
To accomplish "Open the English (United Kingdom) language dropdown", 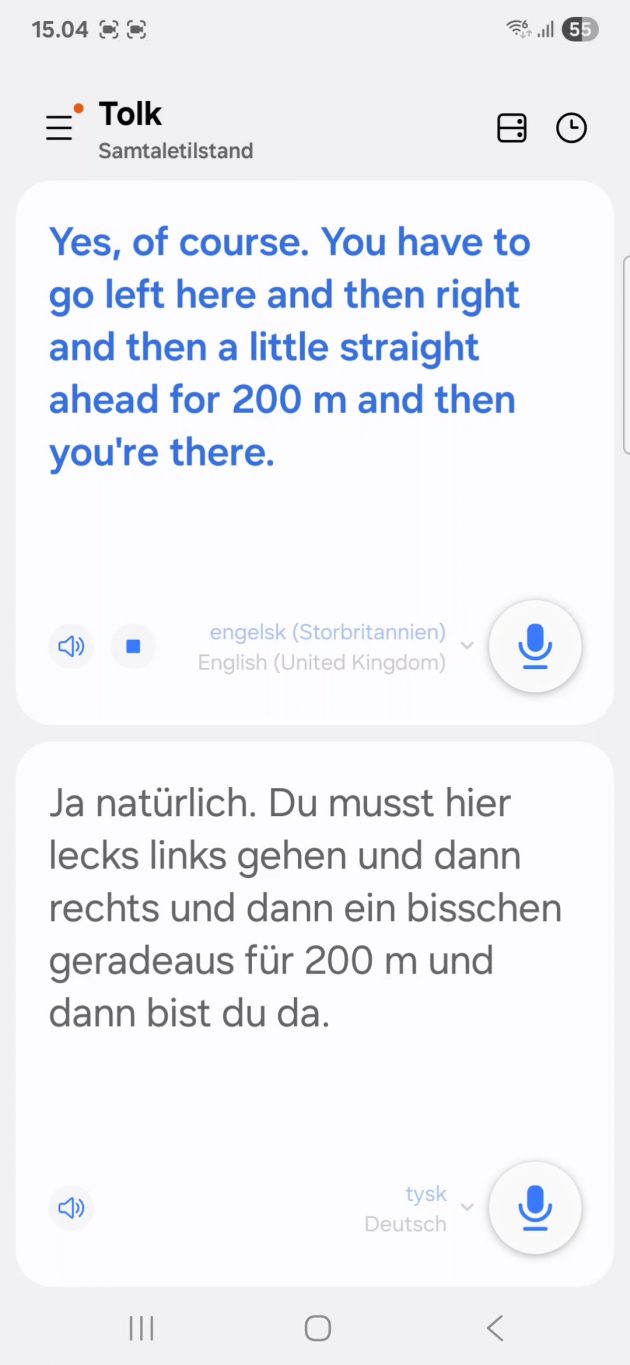I will point(335,647).
